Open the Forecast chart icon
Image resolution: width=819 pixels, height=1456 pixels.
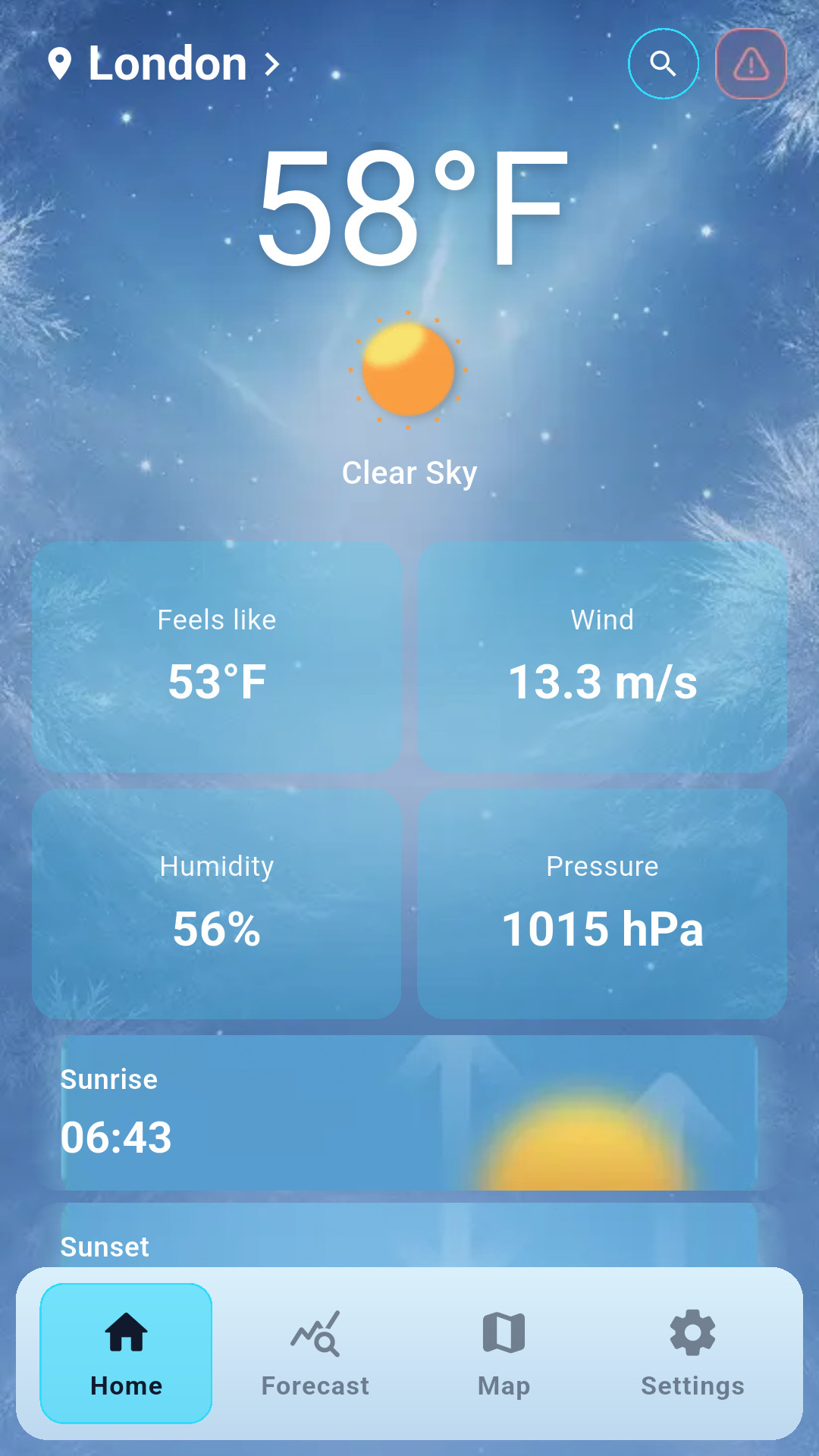coord(314,1335)
